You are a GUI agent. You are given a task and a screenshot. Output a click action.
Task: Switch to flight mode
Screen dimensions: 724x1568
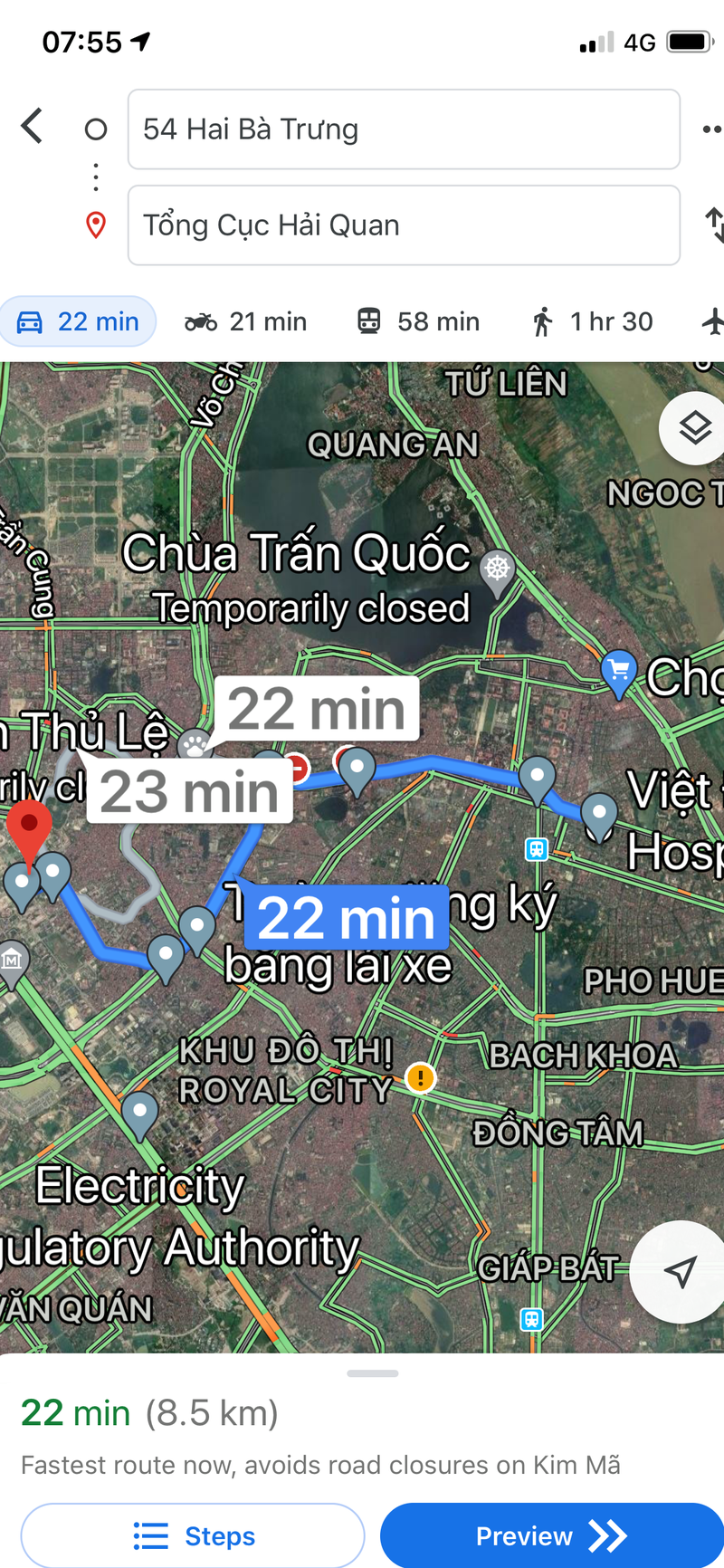point(712,321)
